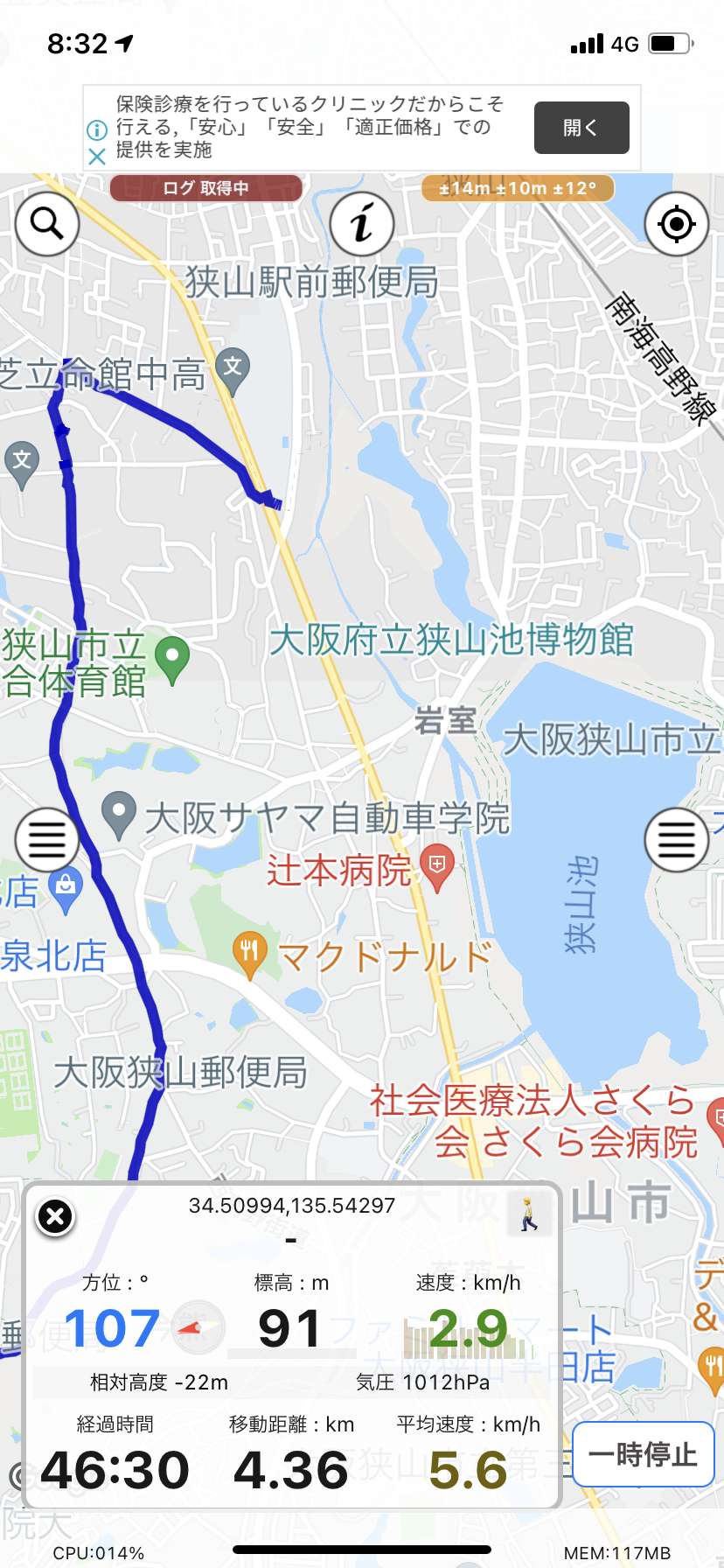
Task: Tap the GPS accuracy ±14m badge
Action: (518, 188)
